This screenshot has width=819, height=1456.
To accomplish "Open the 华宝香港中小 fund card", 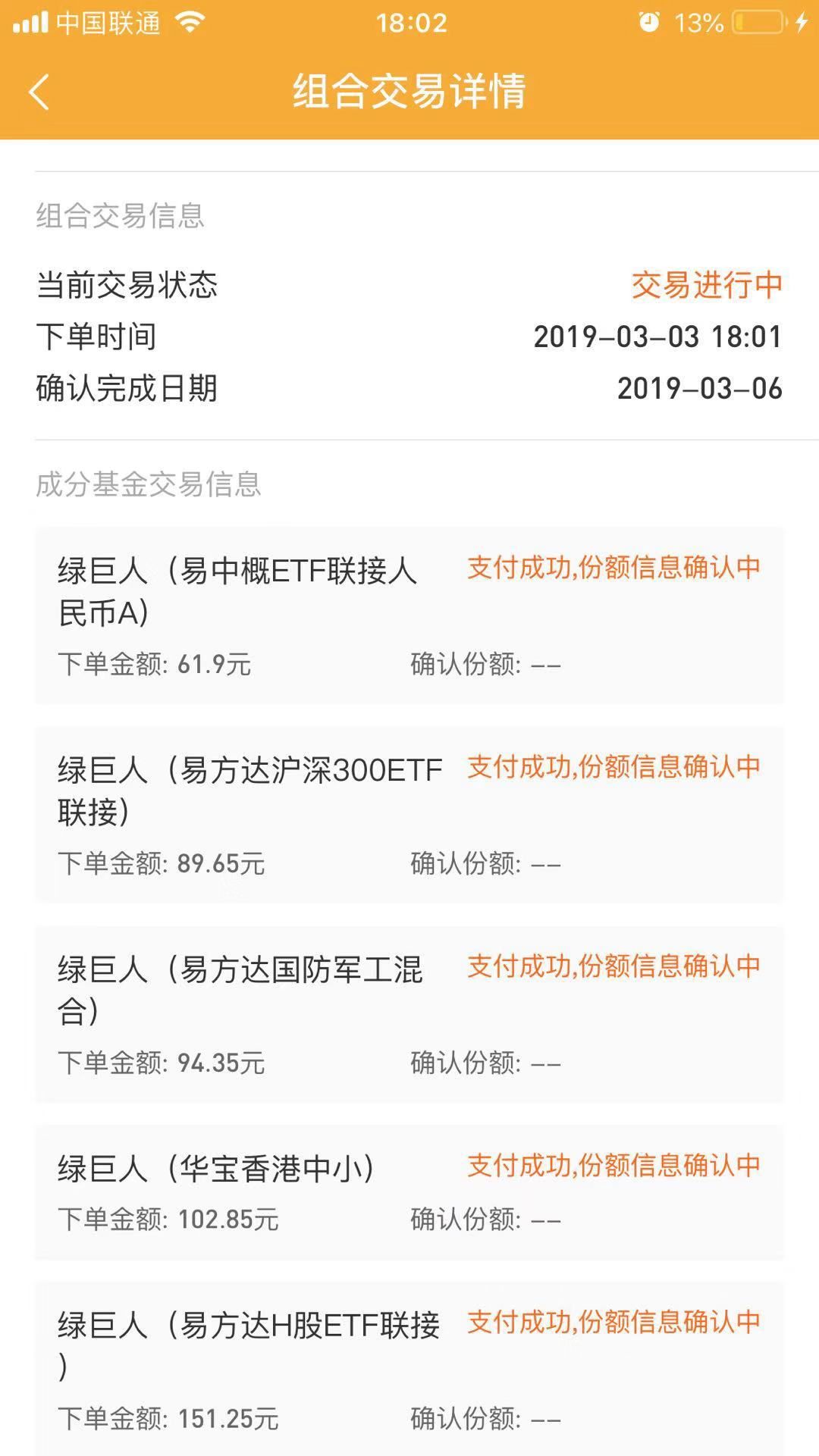I will (409, 1192).
